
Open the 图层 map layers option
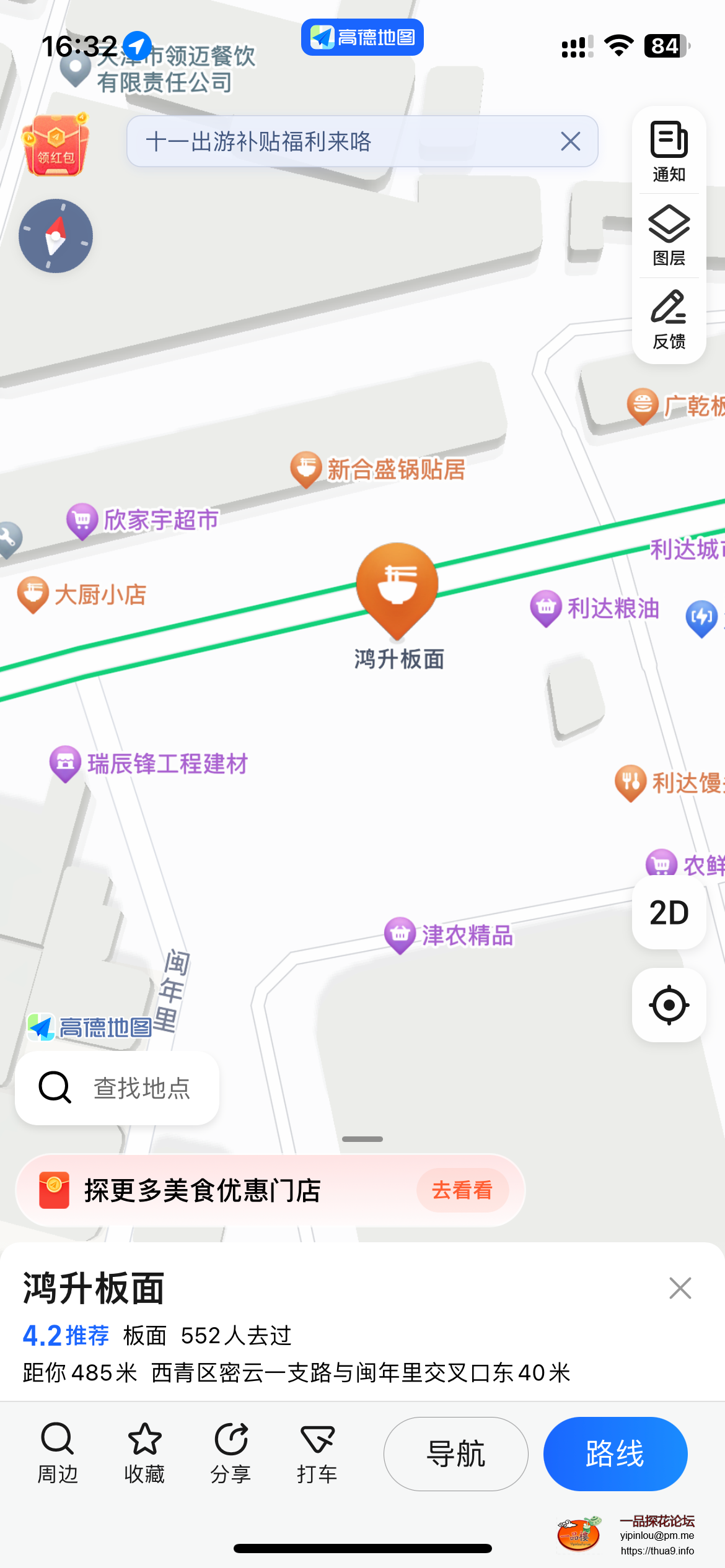tap(669, 235)
